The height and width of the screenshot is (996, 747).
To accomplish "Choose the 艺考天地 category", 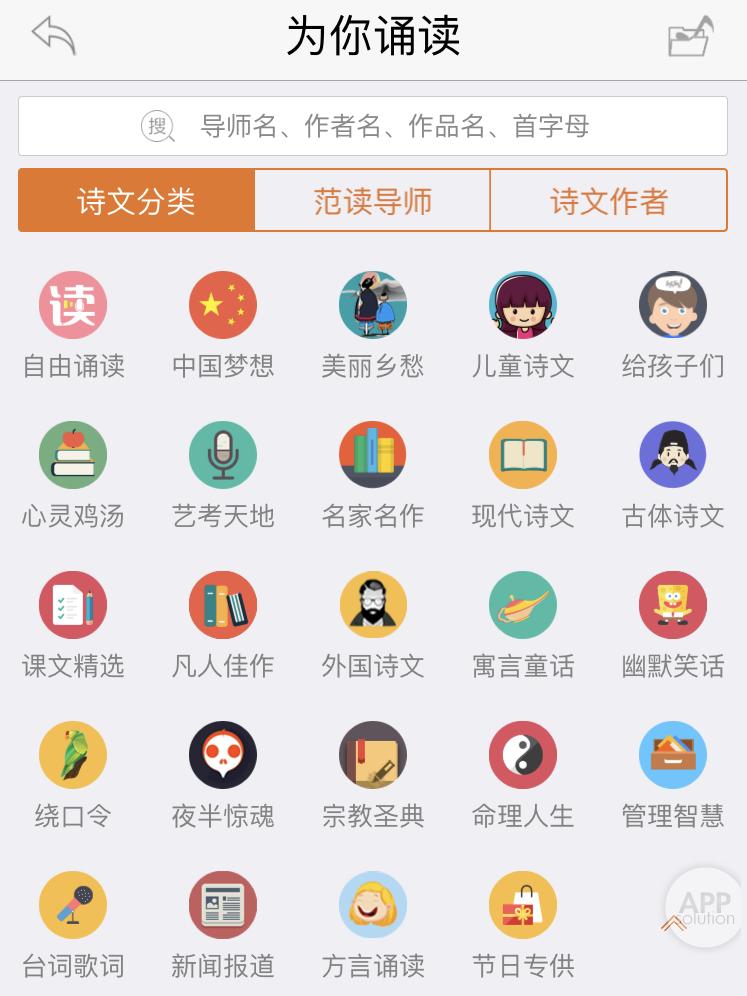I will 223,456.
